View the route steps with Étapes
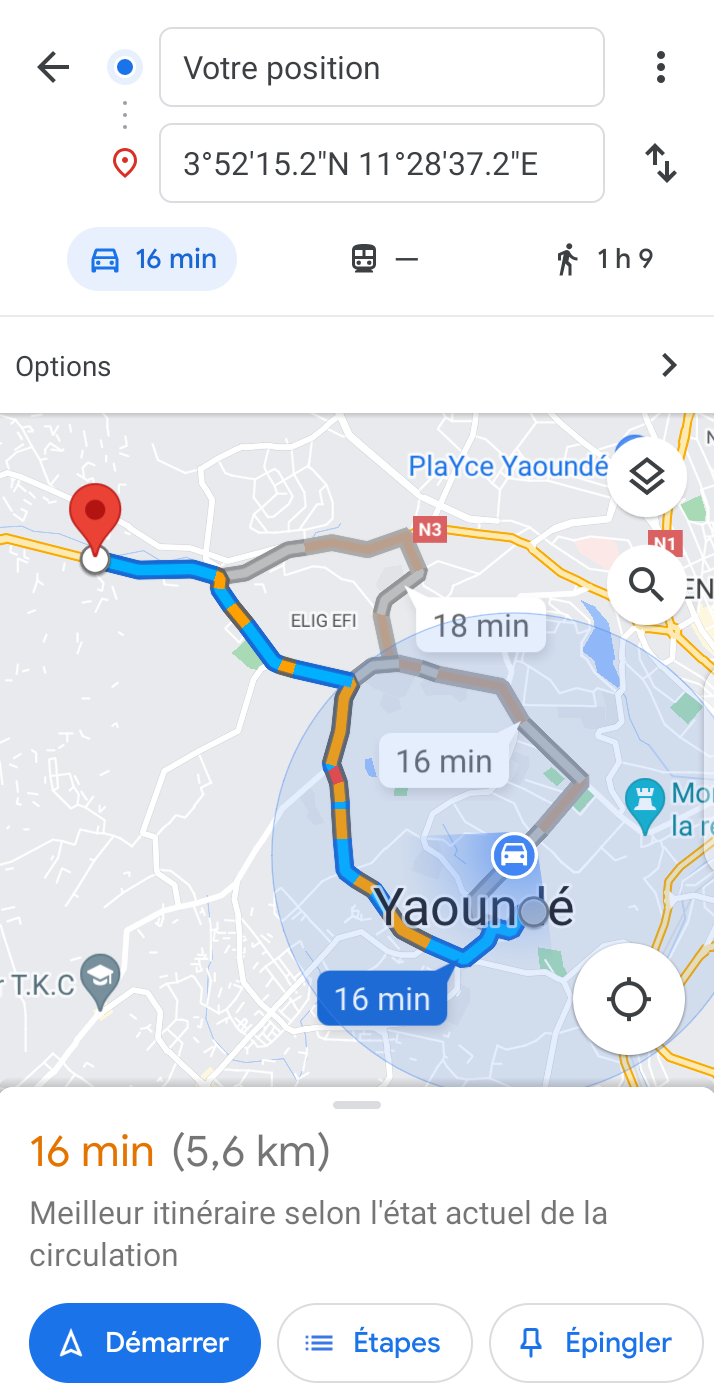This screenshot has width=714, height=1398. click(x=374, y=1343)
